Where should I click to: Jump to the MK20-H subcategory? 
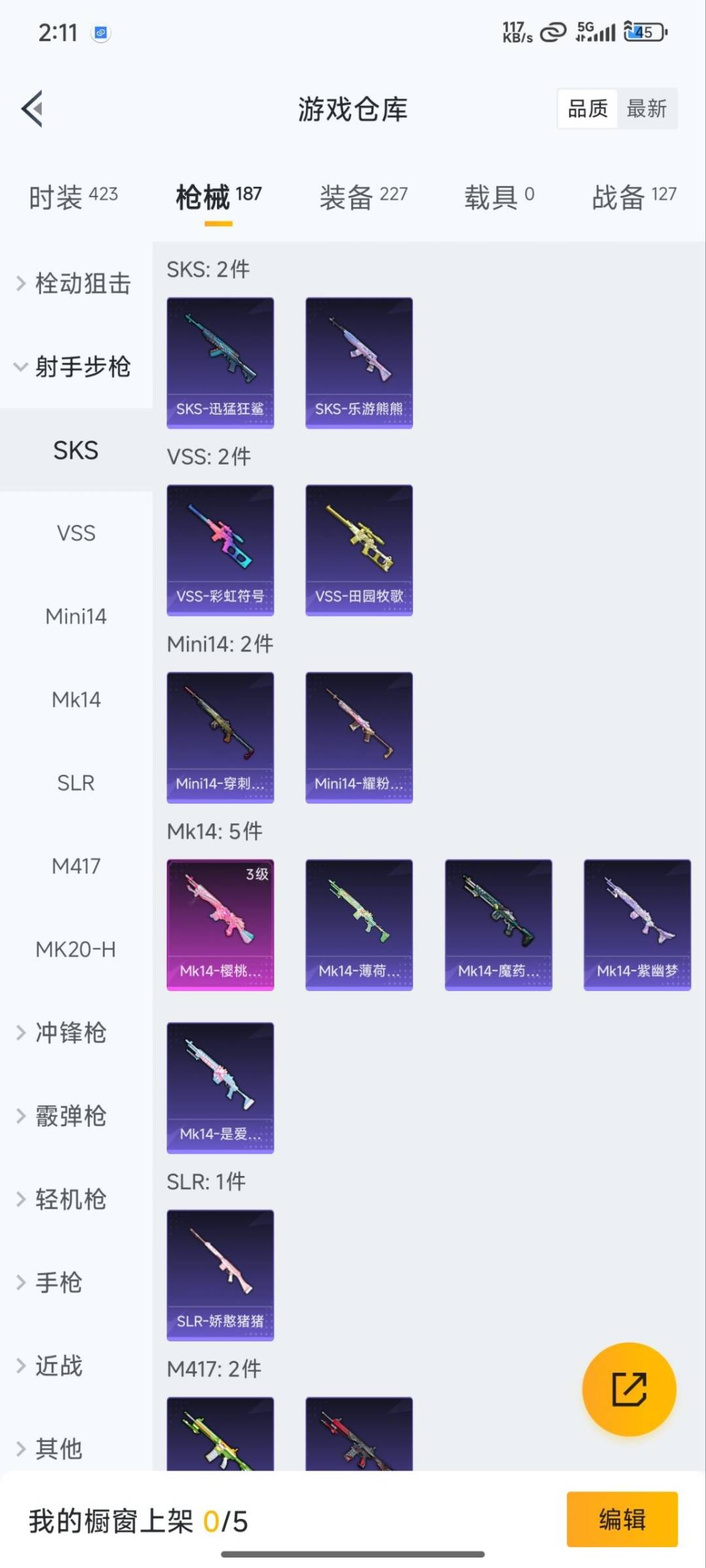(76, 949)
